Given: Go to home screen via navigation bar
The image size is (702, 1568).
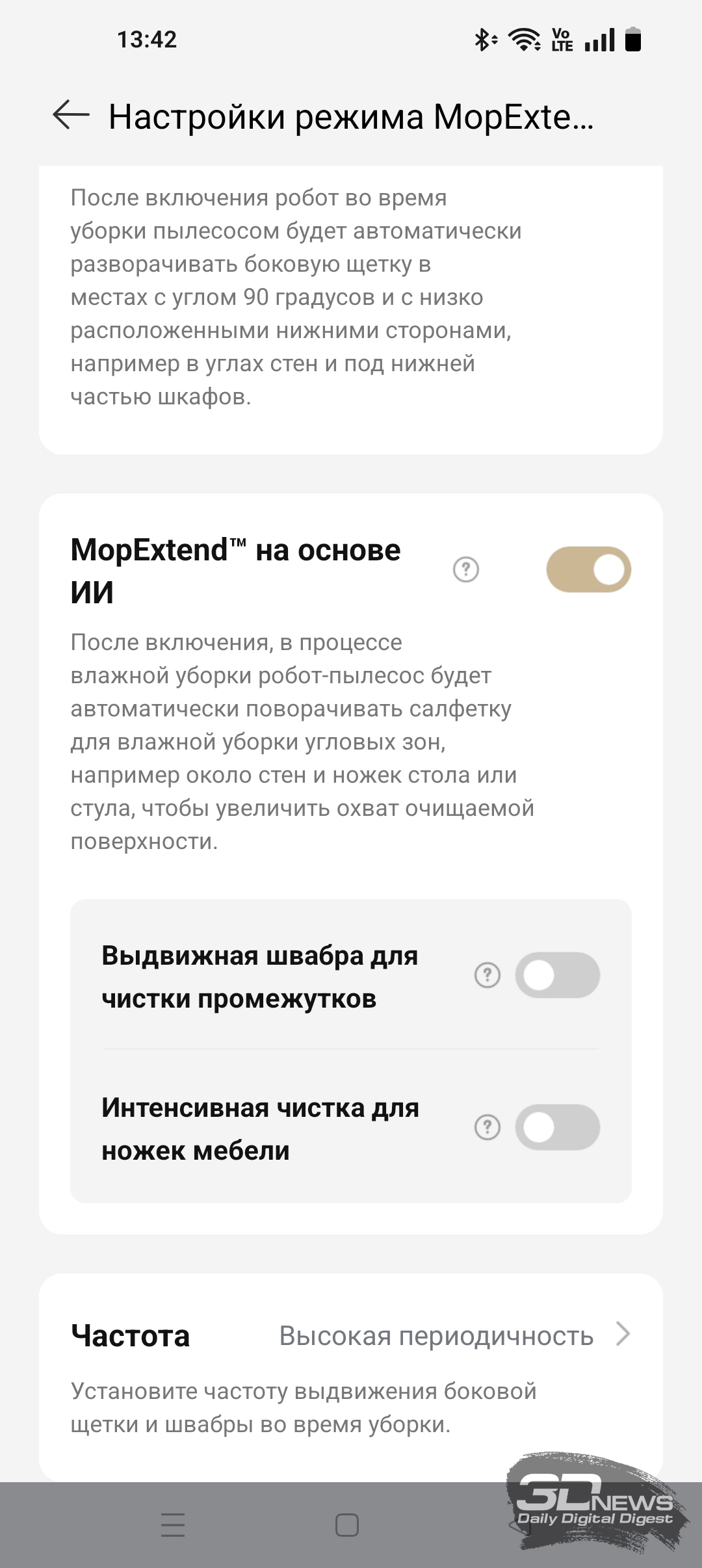Looking at the screenshot, I should [346, 1525].
